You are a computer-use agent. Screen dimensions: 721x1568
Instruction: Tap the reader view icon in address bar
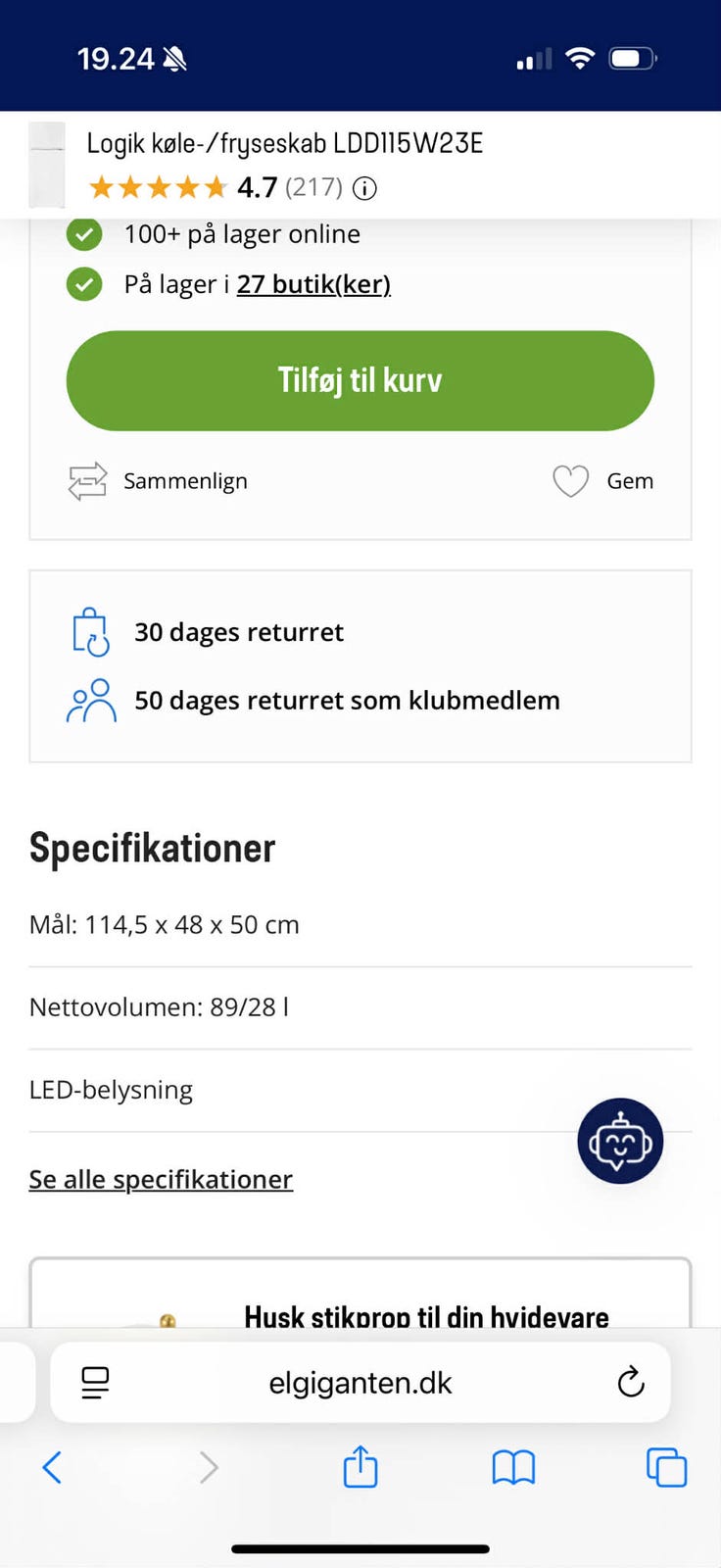coord(94,1383)
